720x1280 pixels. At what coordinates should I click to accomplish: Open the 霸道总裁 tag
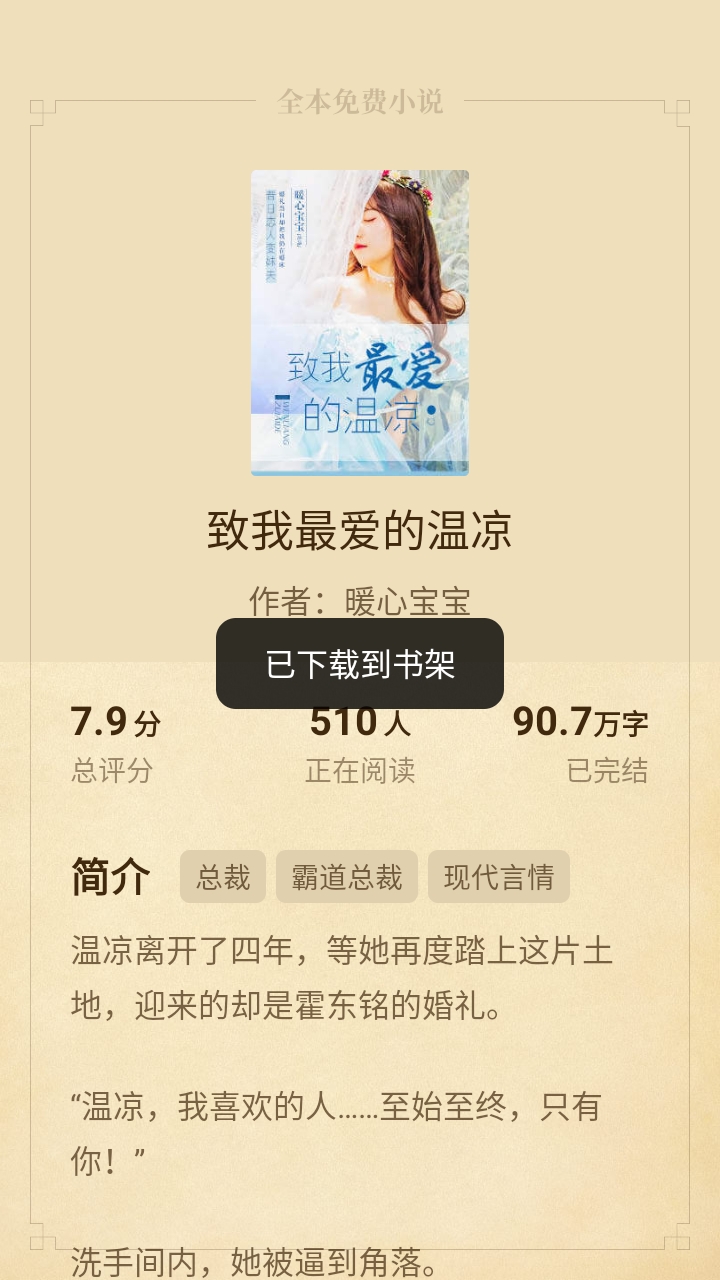346,877
